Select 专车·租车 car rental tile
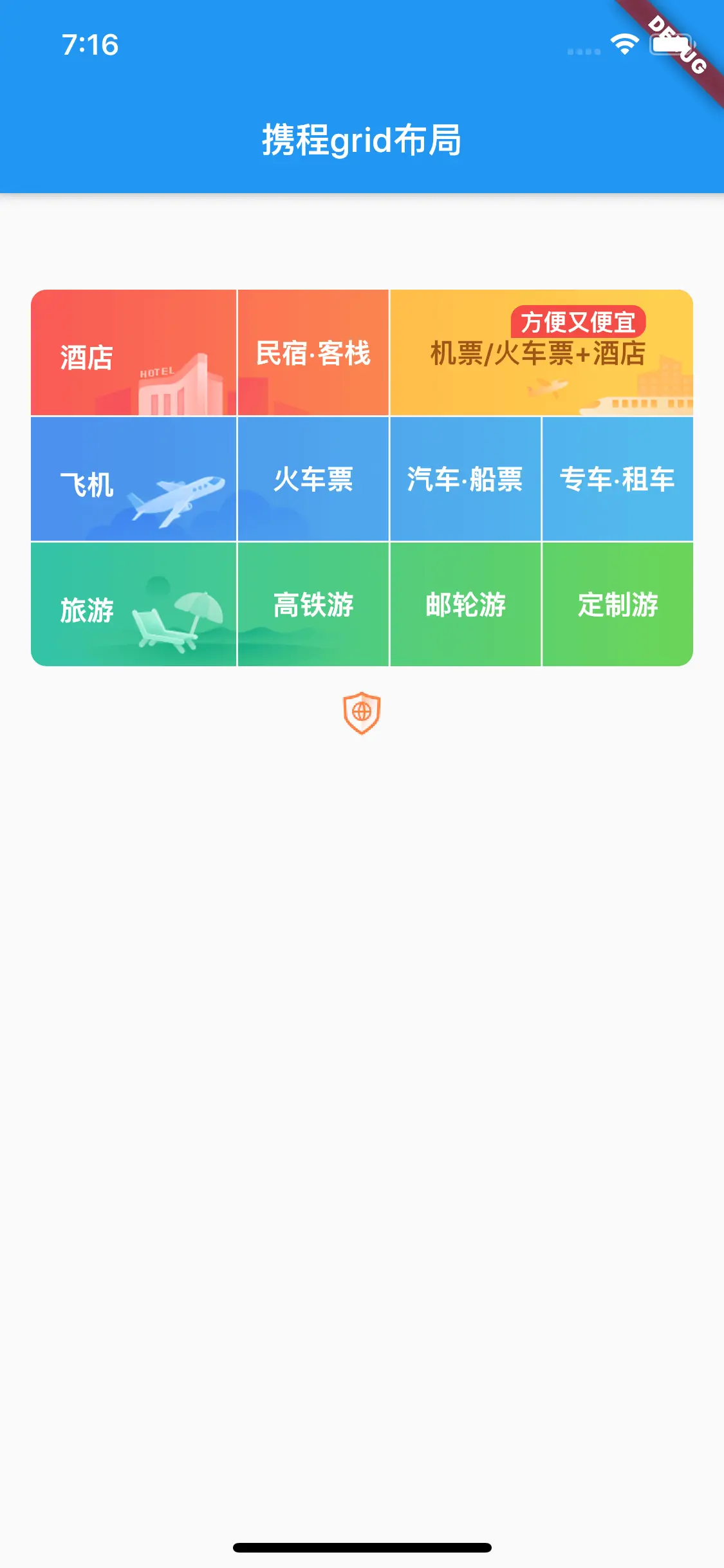Viewport: 724px width, 1568px height. point(617,480)
